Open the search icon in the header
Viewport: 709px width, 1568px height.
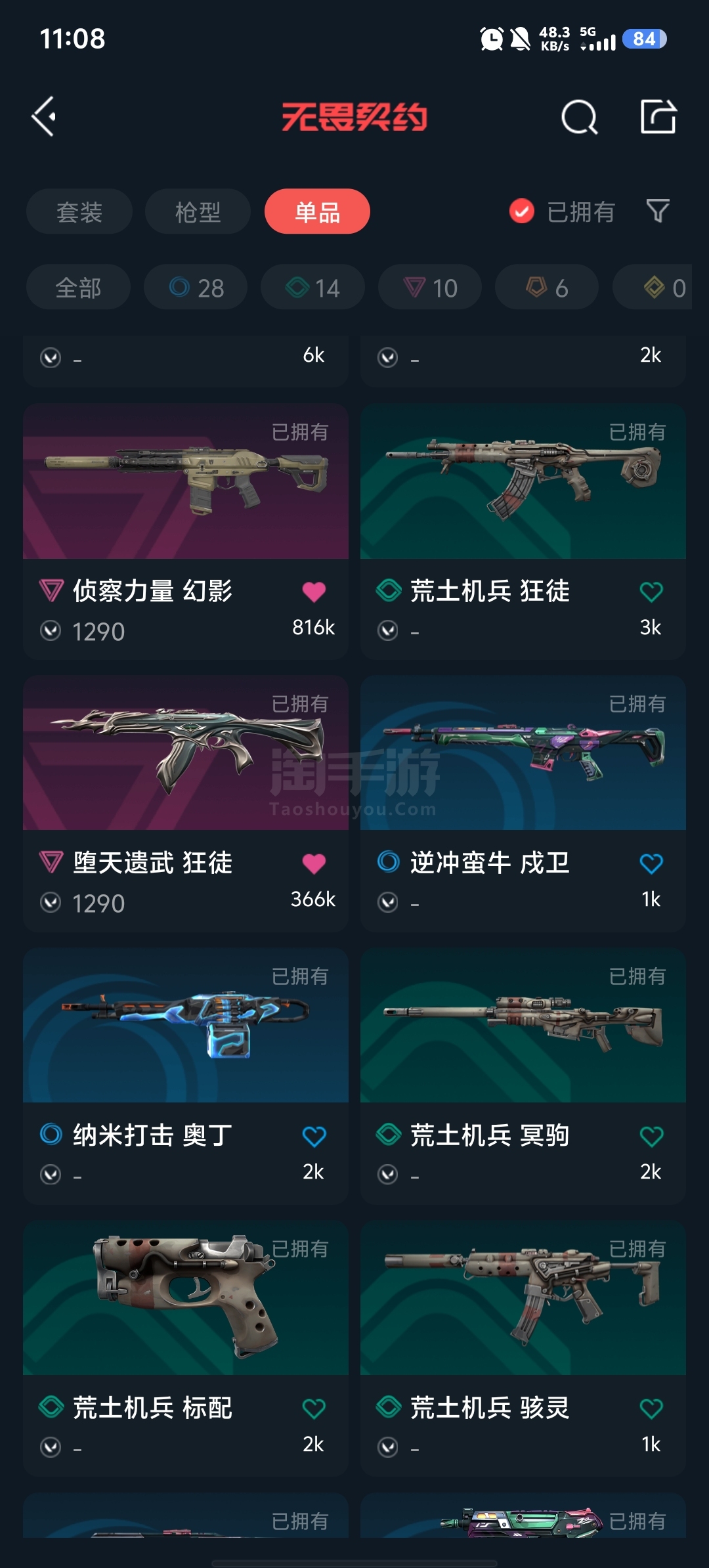click(x=579, y=118)
